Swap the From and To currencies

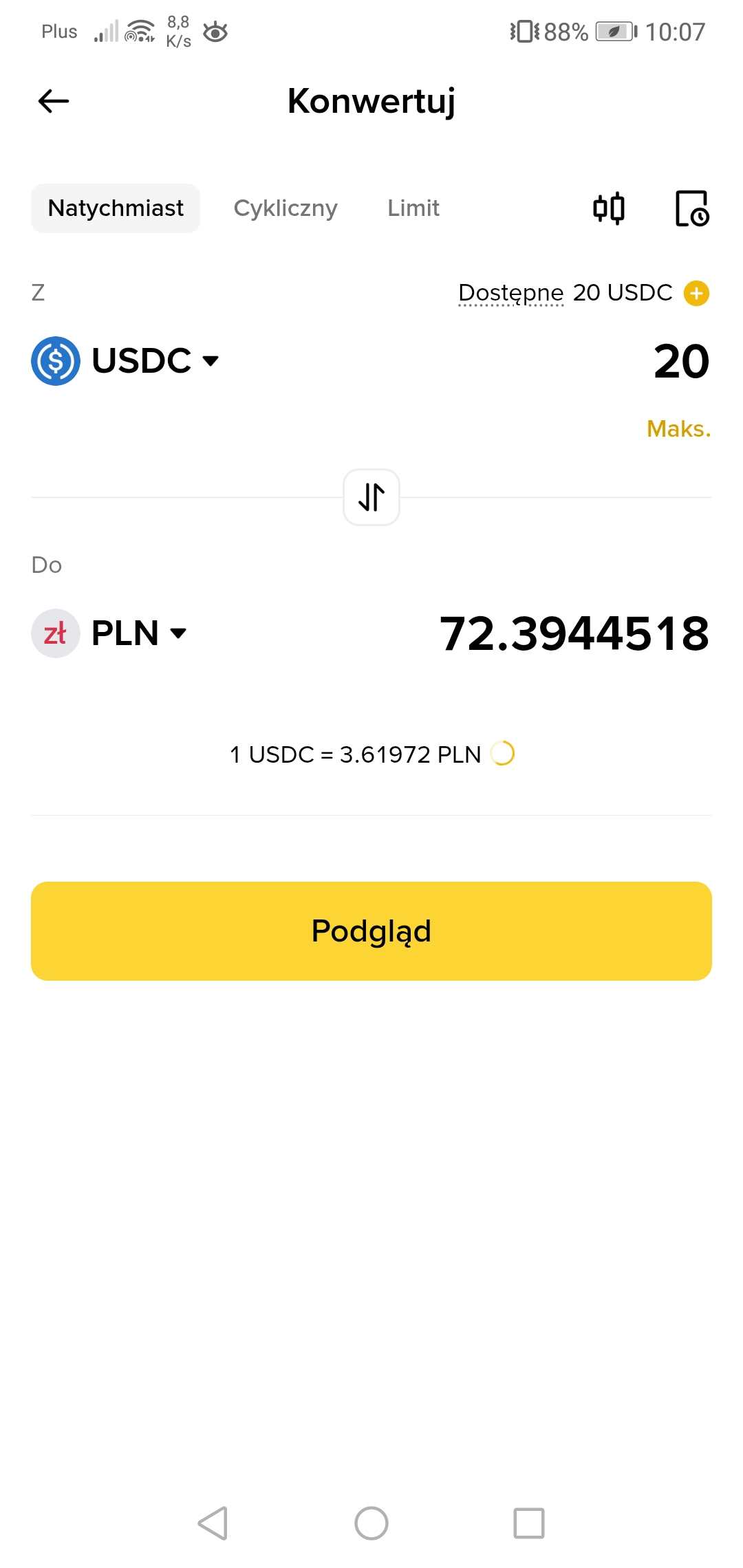click(x=371, y=497)
